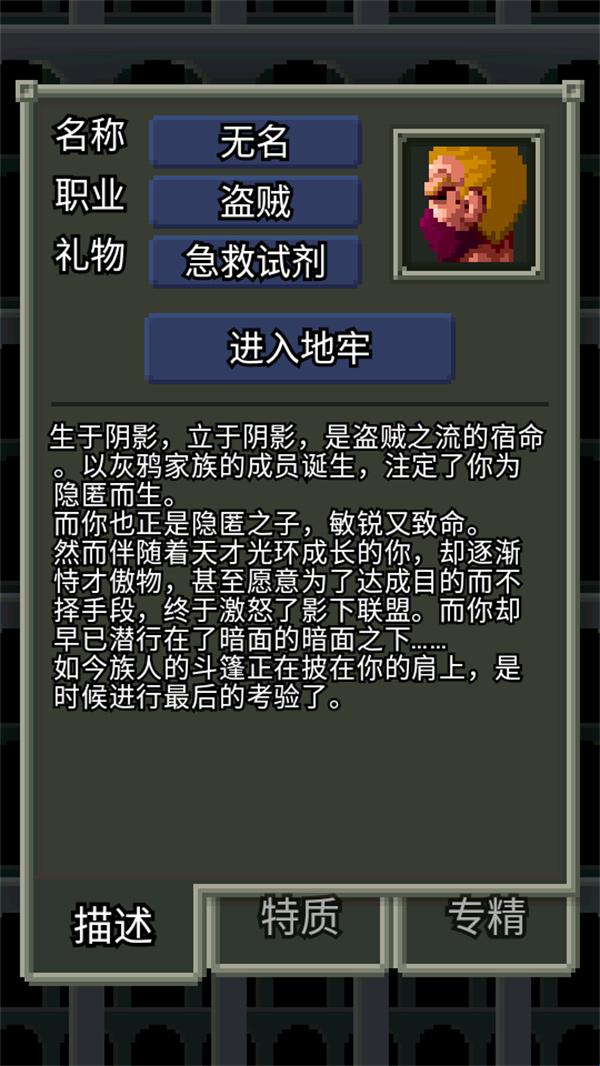
Task: View the 专精 tab
Action: click(487, 916)
